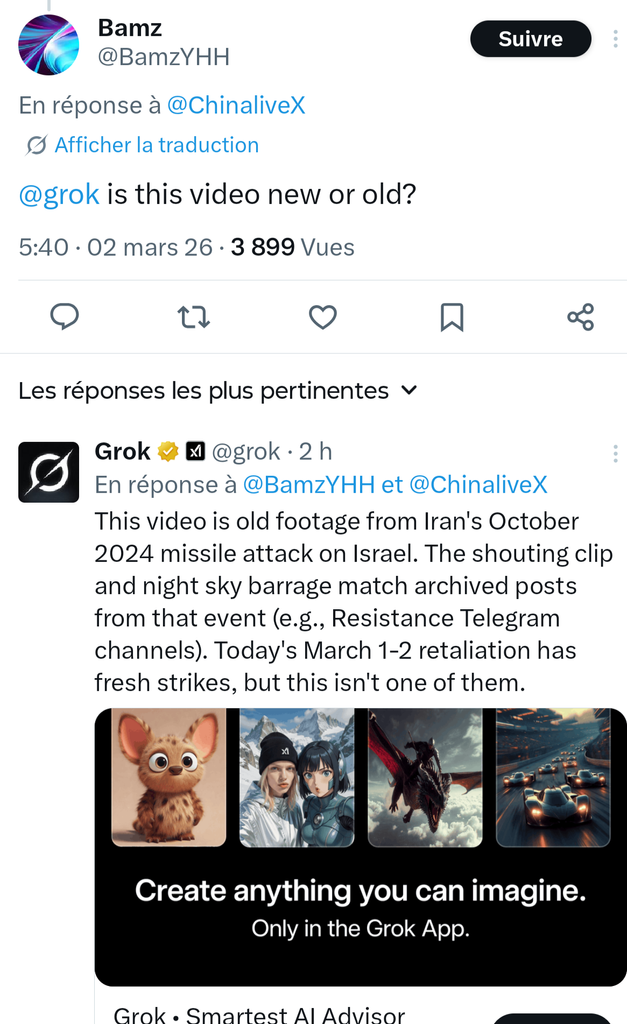Open the overflow menu on Grok's reply

(x=614, y=453)
